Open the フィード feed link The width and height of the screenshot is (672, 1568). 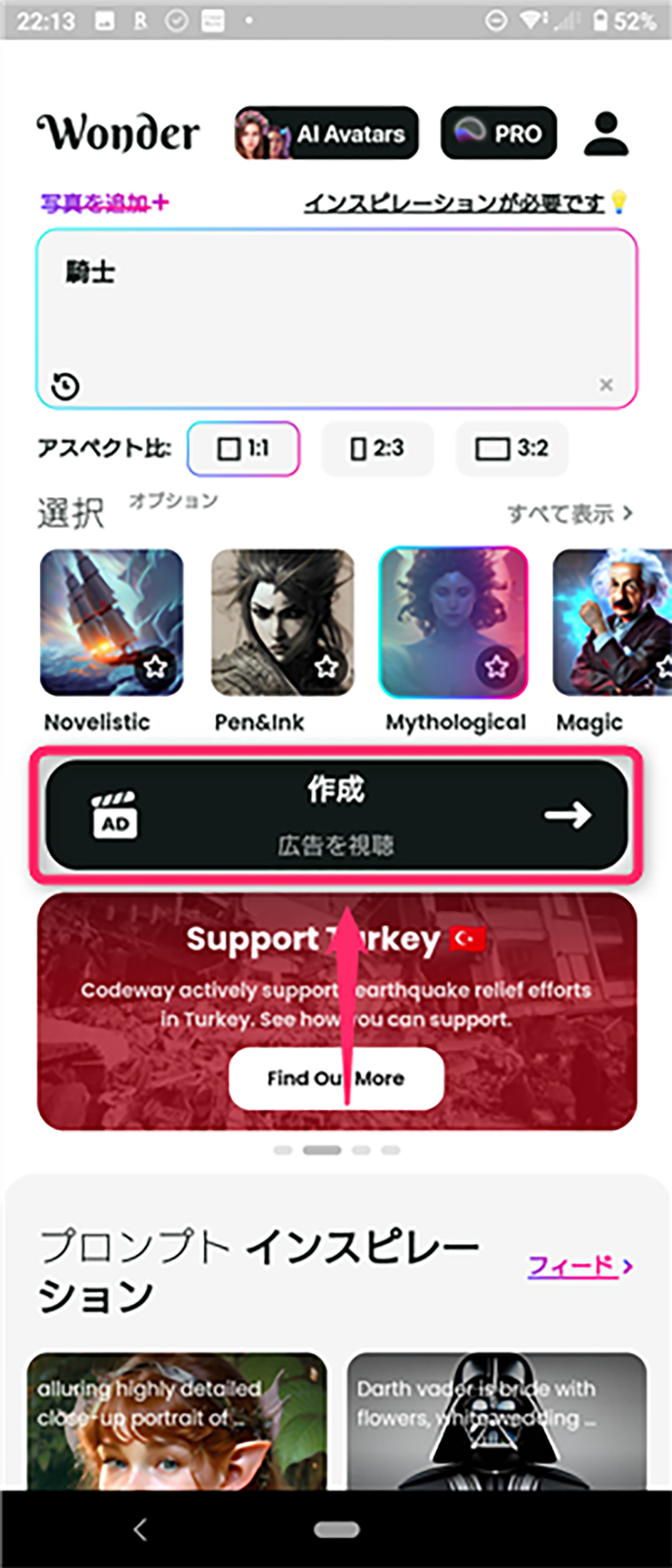click(x=580, y=1266)
